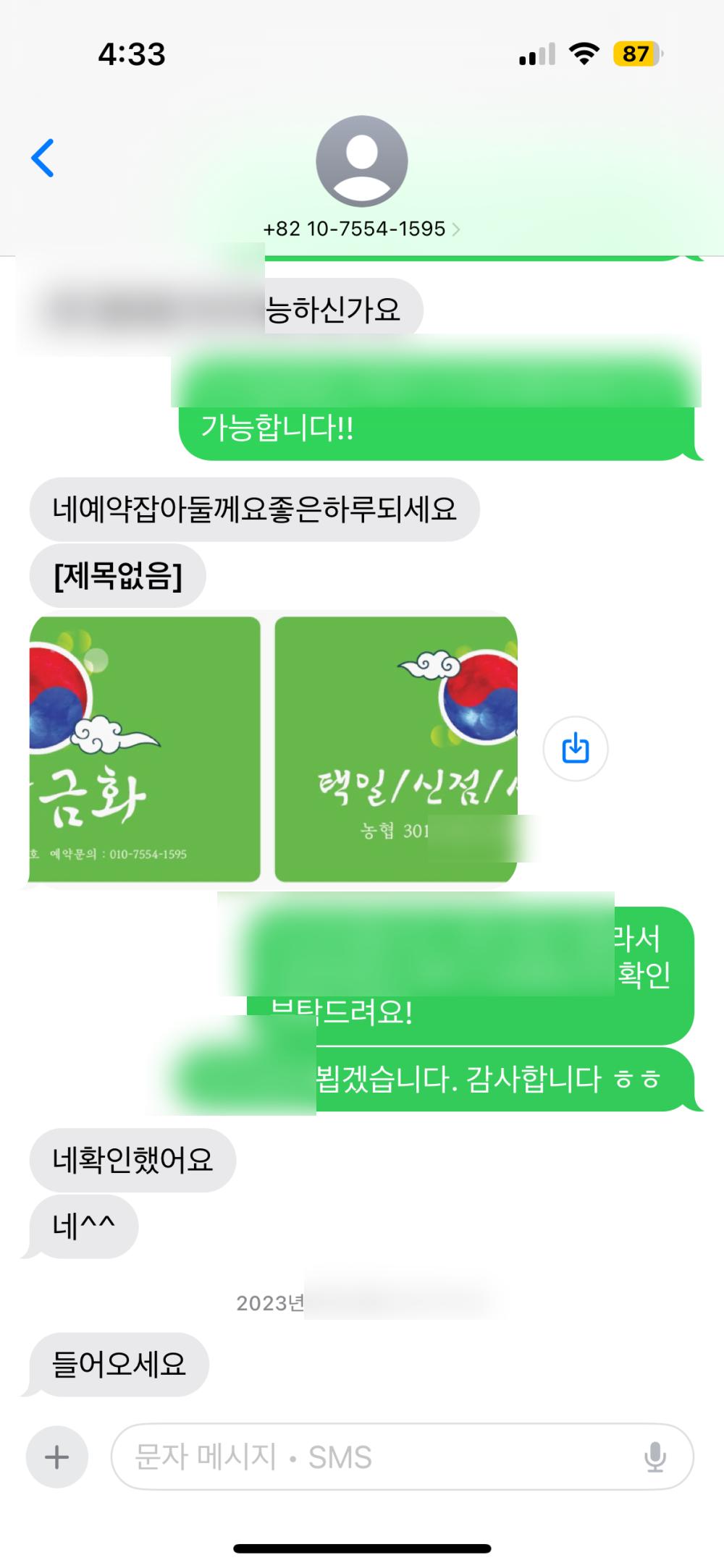Screen dimensions: 724x1568
Task: Start voice dictation with the microphone
Action: click(654, 1457)
